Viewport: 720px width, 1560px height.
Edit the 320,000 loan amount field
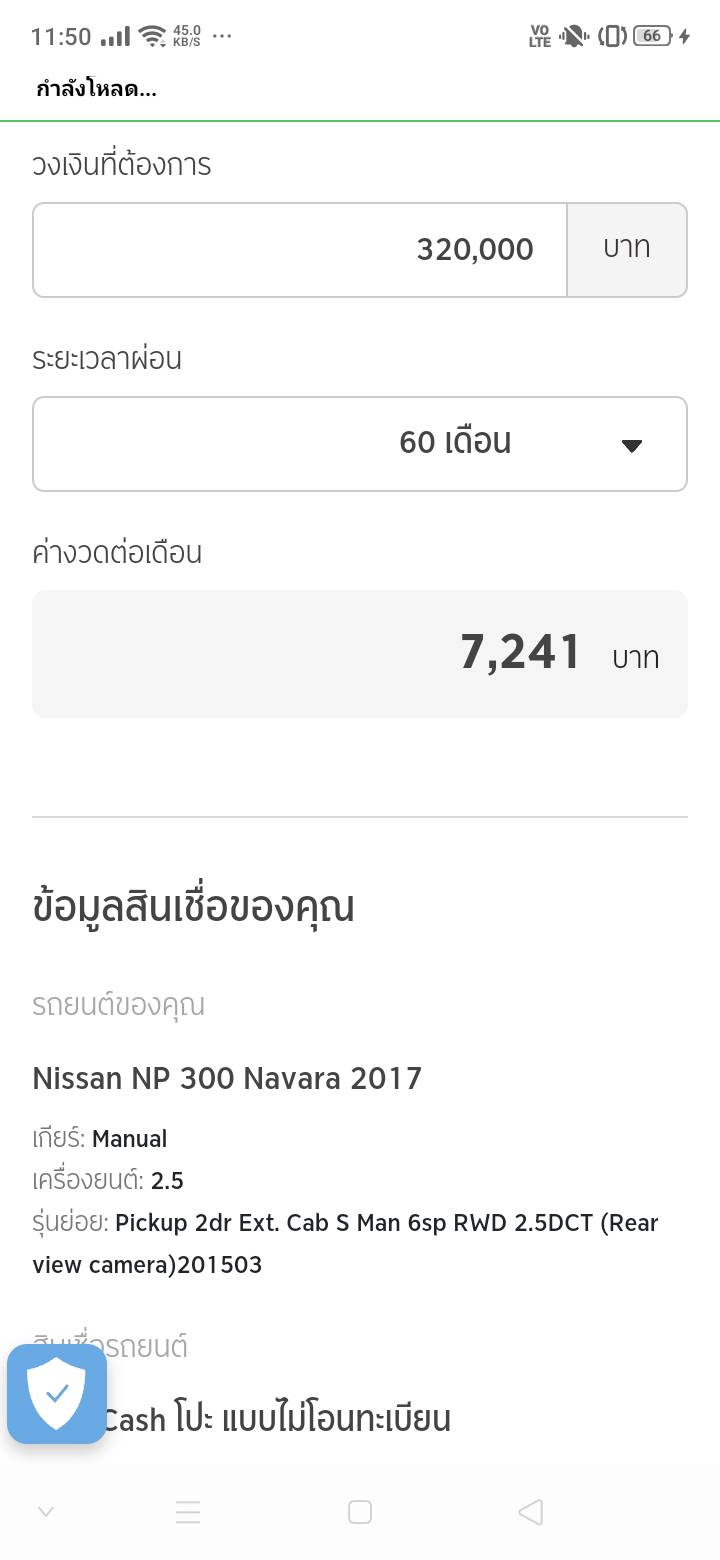300,250
